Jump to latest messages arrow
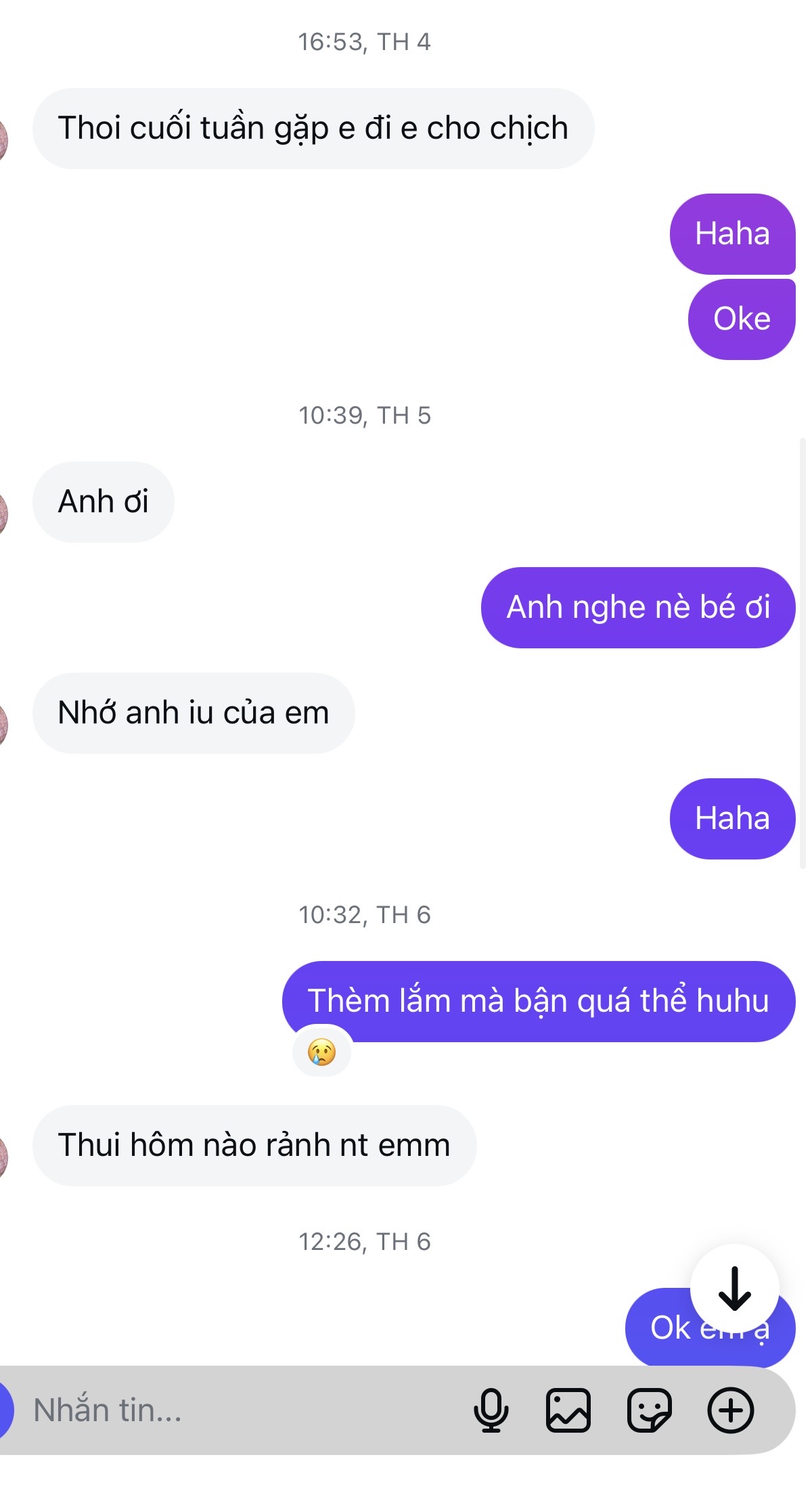The height and width of the screenshot is (1499, 812). 734,1288
